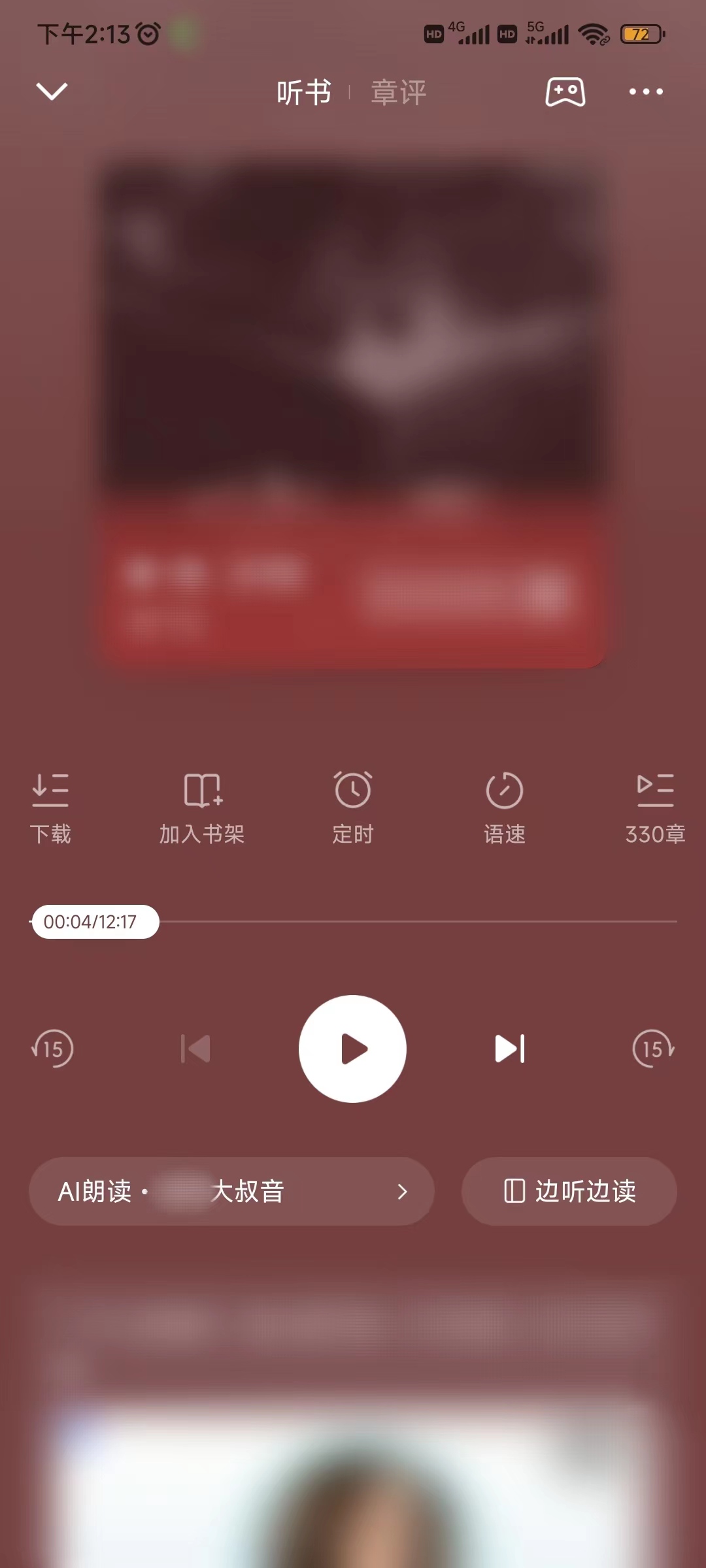Open the AI朗读 大叔音 voice selector
This screenshot has height=1568, width=706.
[232, 1191]
